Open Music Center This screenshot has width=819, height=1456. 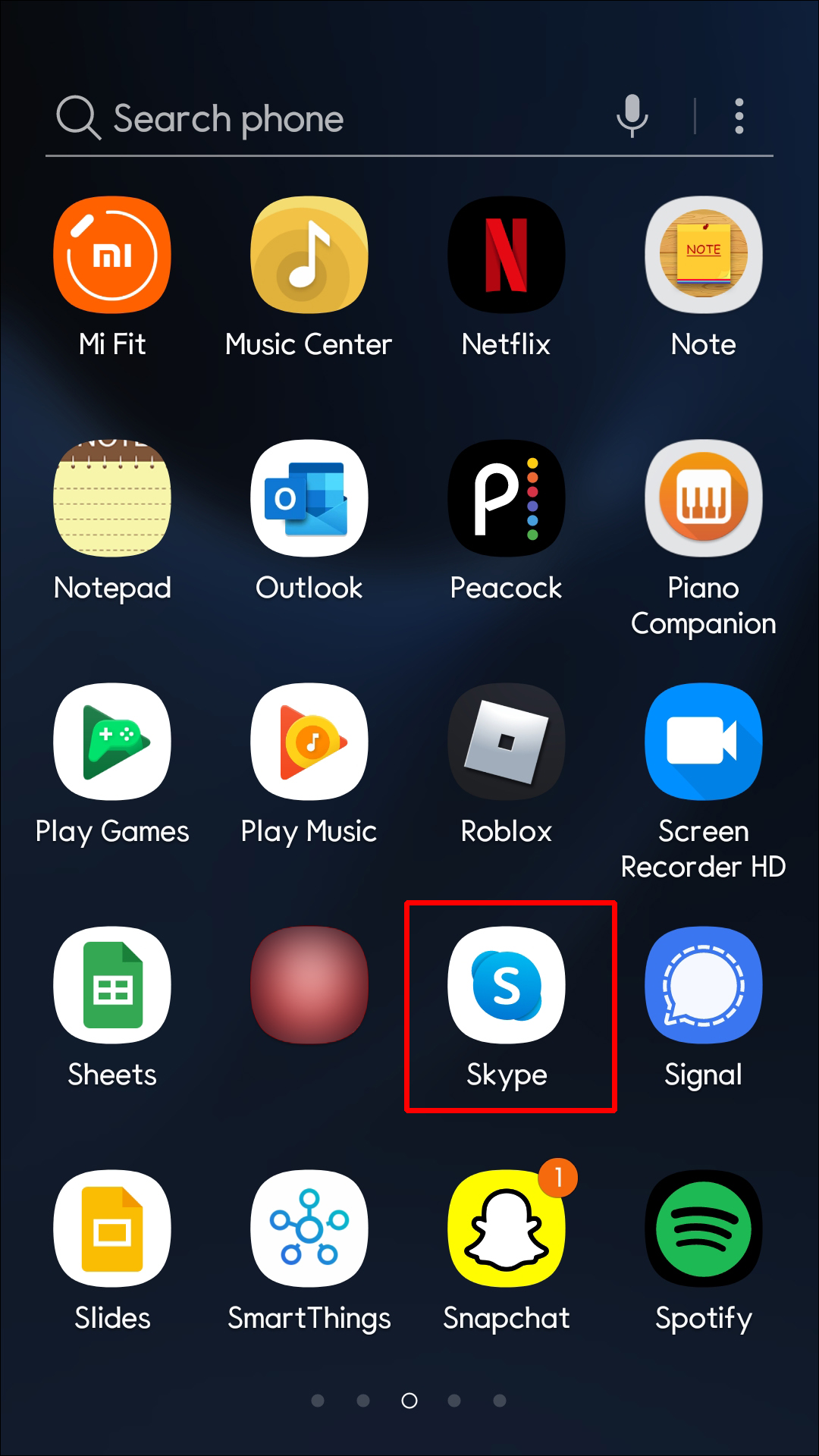[309, 256]
